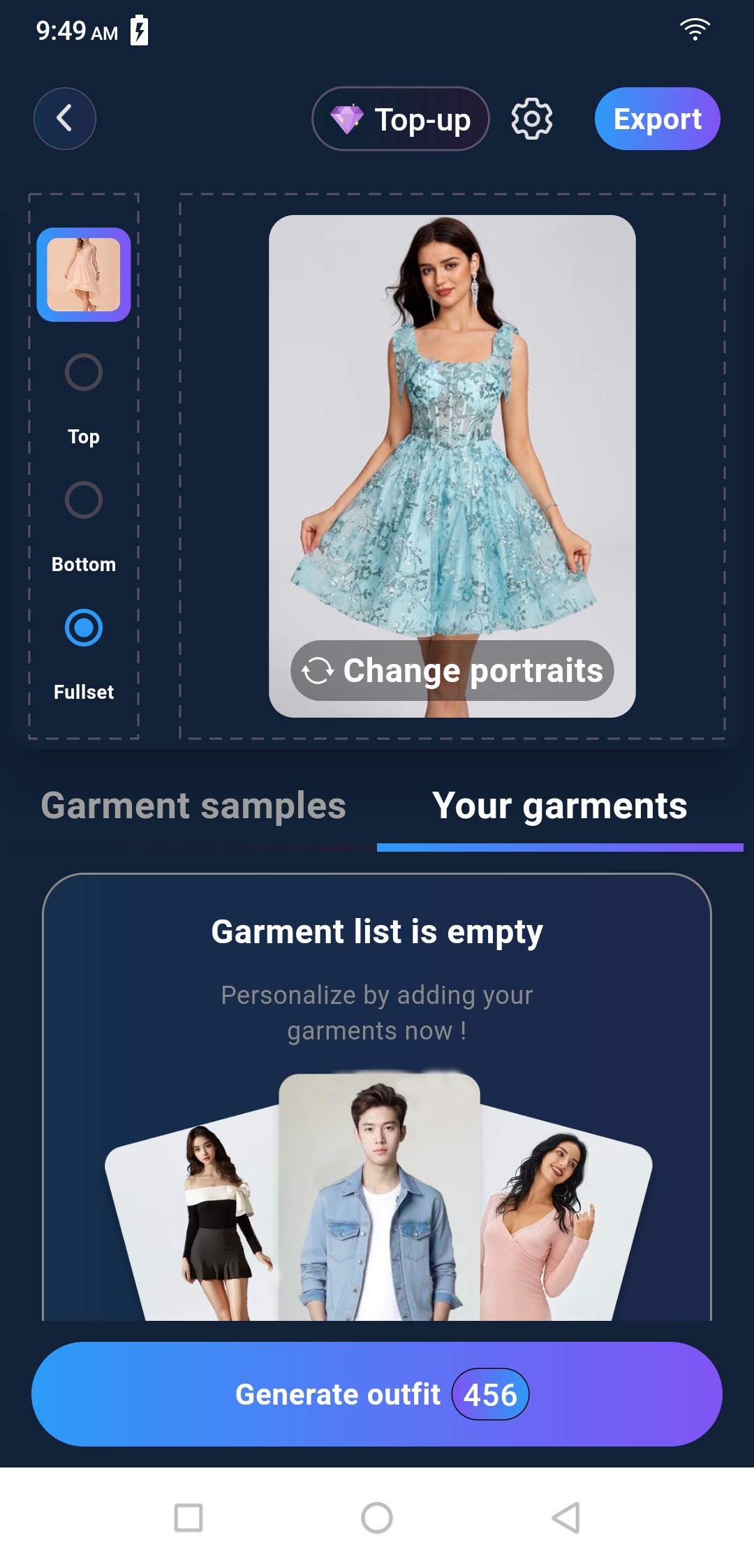The width and height of the screenshot is (754, 1568).
Task: Tap Export to save the outfit
Action: (656, 119)
